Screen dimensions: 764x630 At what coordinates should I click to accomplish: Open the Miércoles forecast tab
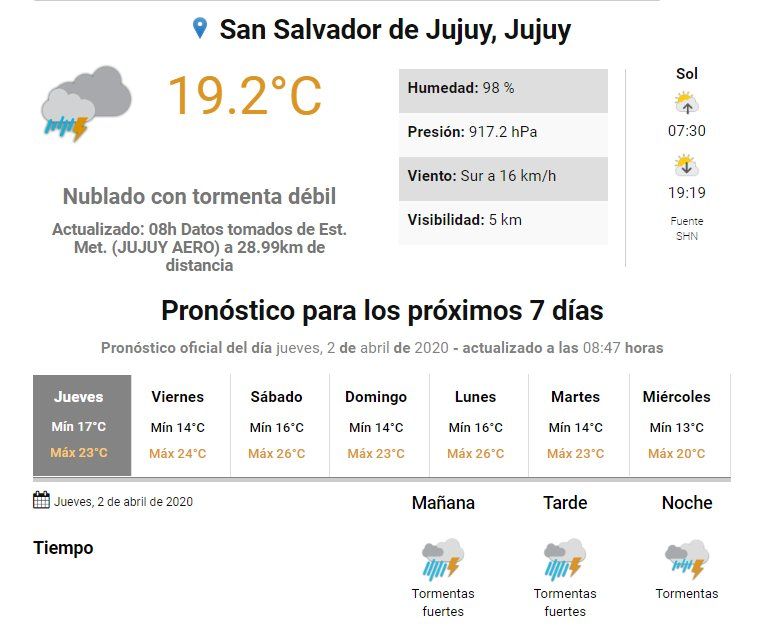coord(678,425)
